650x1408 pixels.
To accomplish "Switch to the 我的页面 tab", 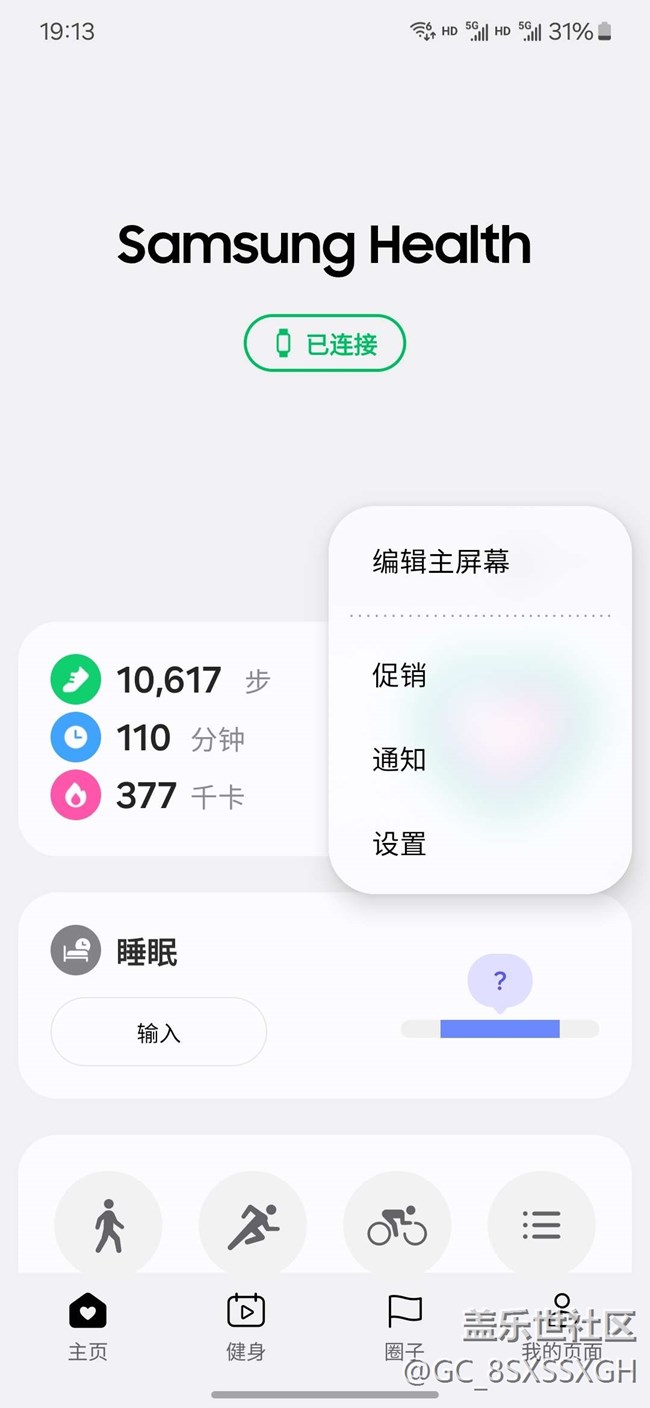I will 562,1327.
